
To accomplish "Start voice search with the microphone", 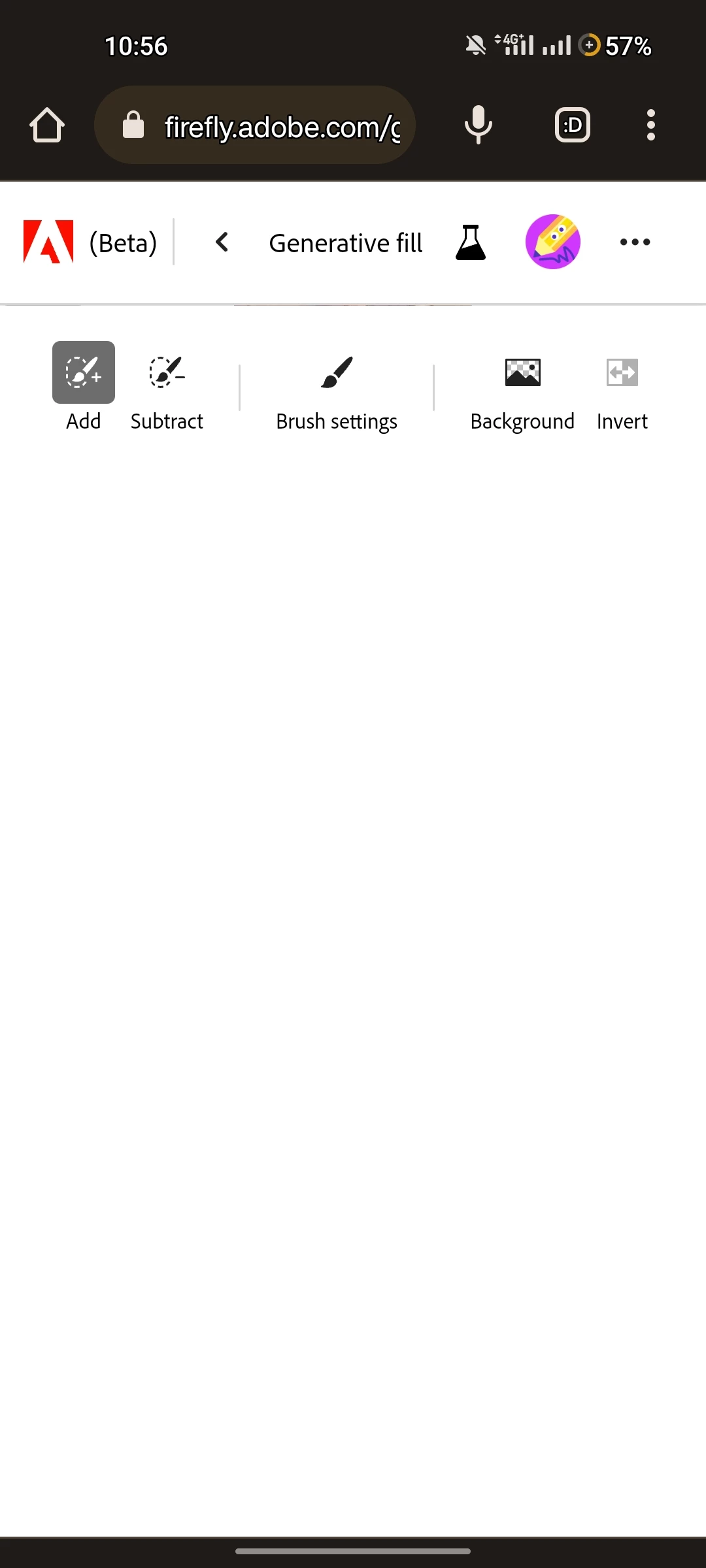I will pos(479,125).
